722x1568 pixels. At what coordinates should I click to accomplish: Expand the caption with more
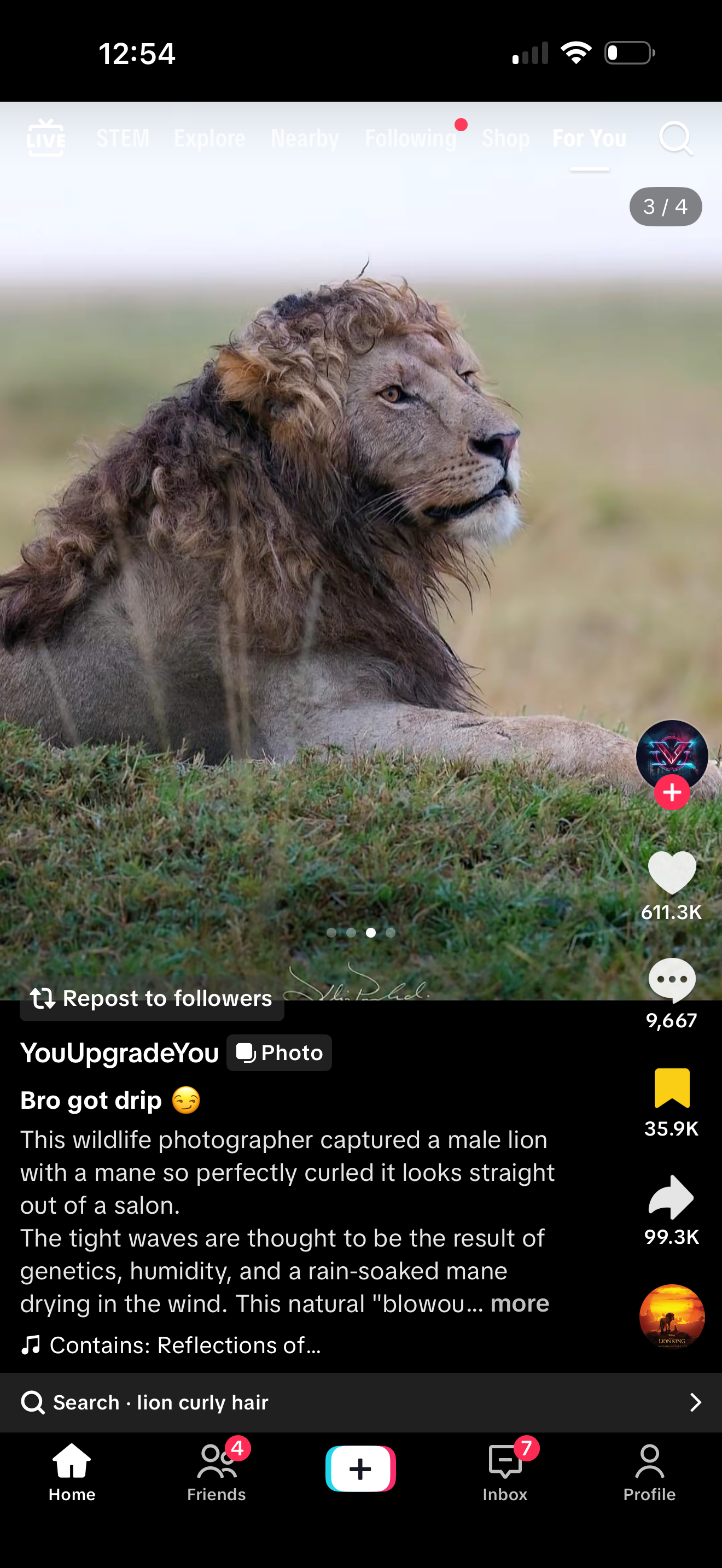click(519, 1303)
